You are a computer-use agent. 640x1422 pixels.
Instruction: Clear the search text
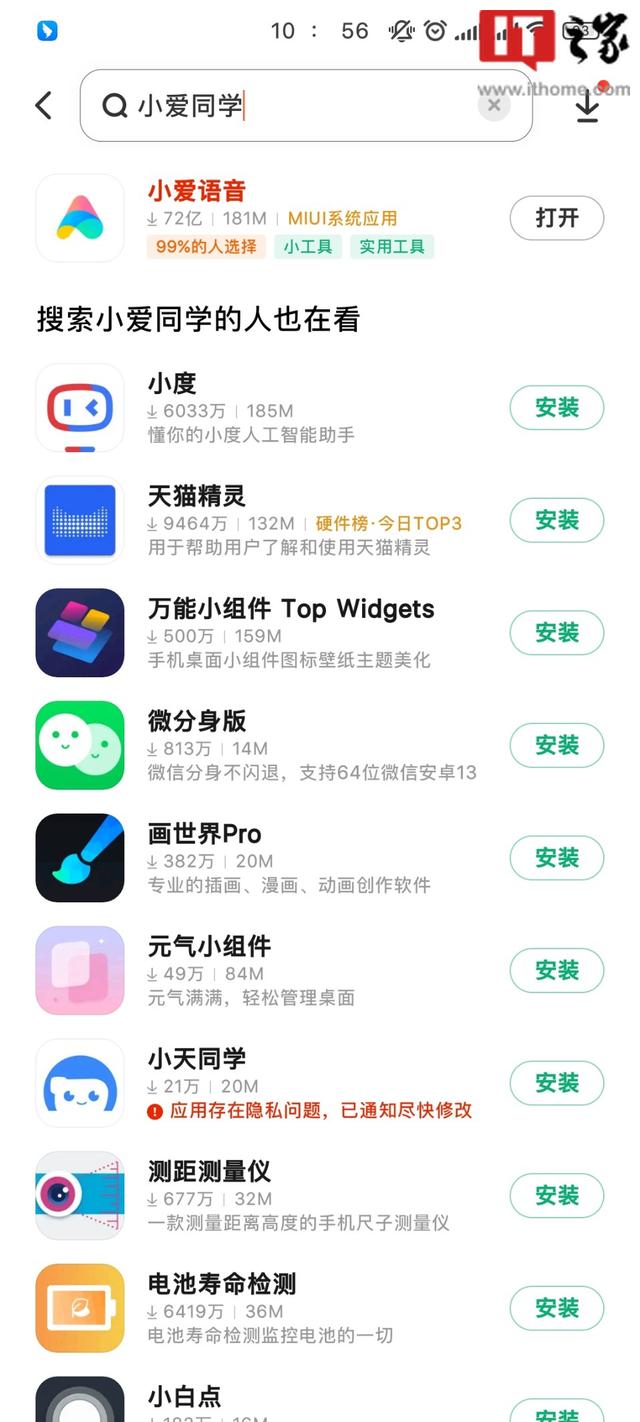(494, 105)
